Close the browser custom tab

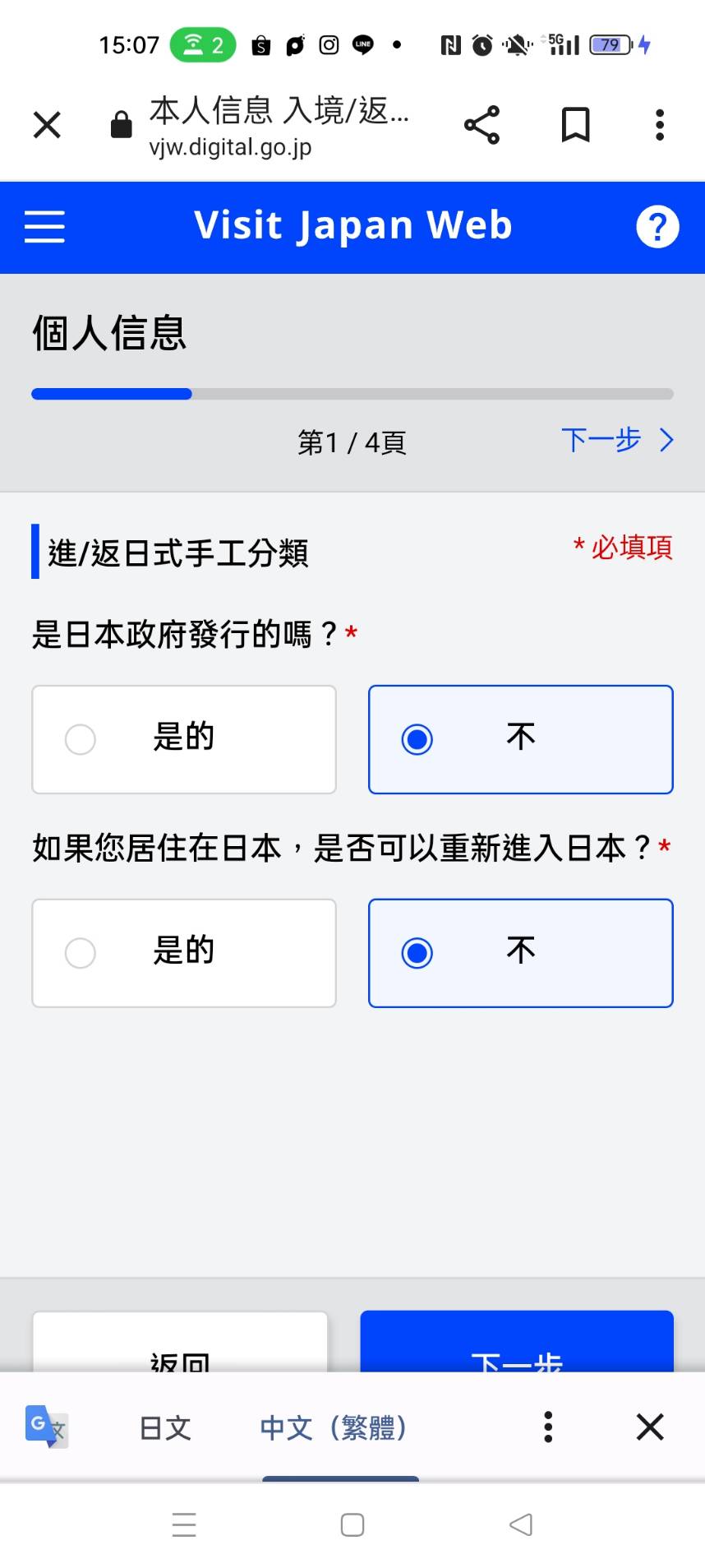(x=47, y=125)
